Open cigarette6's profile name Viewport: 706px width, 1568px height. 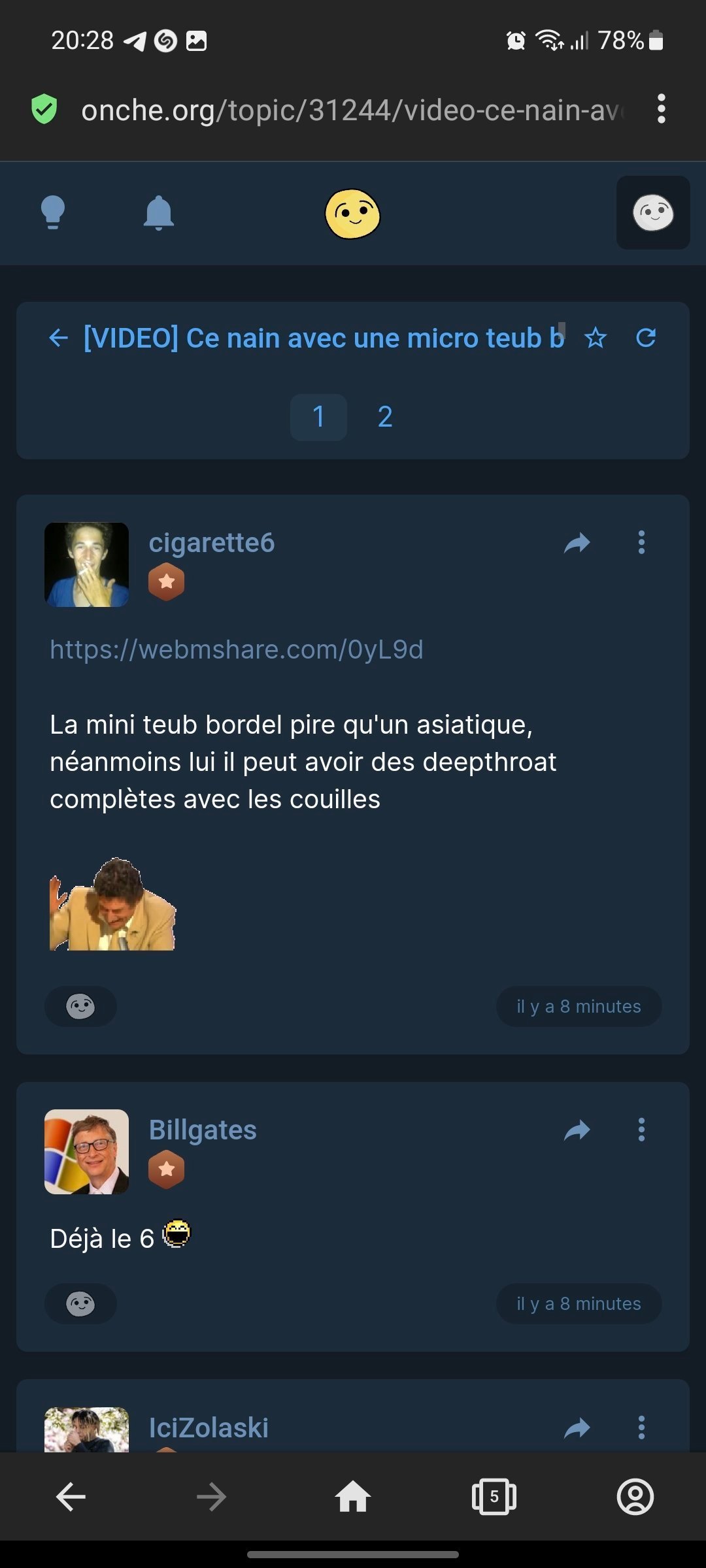tap(211, 543)
